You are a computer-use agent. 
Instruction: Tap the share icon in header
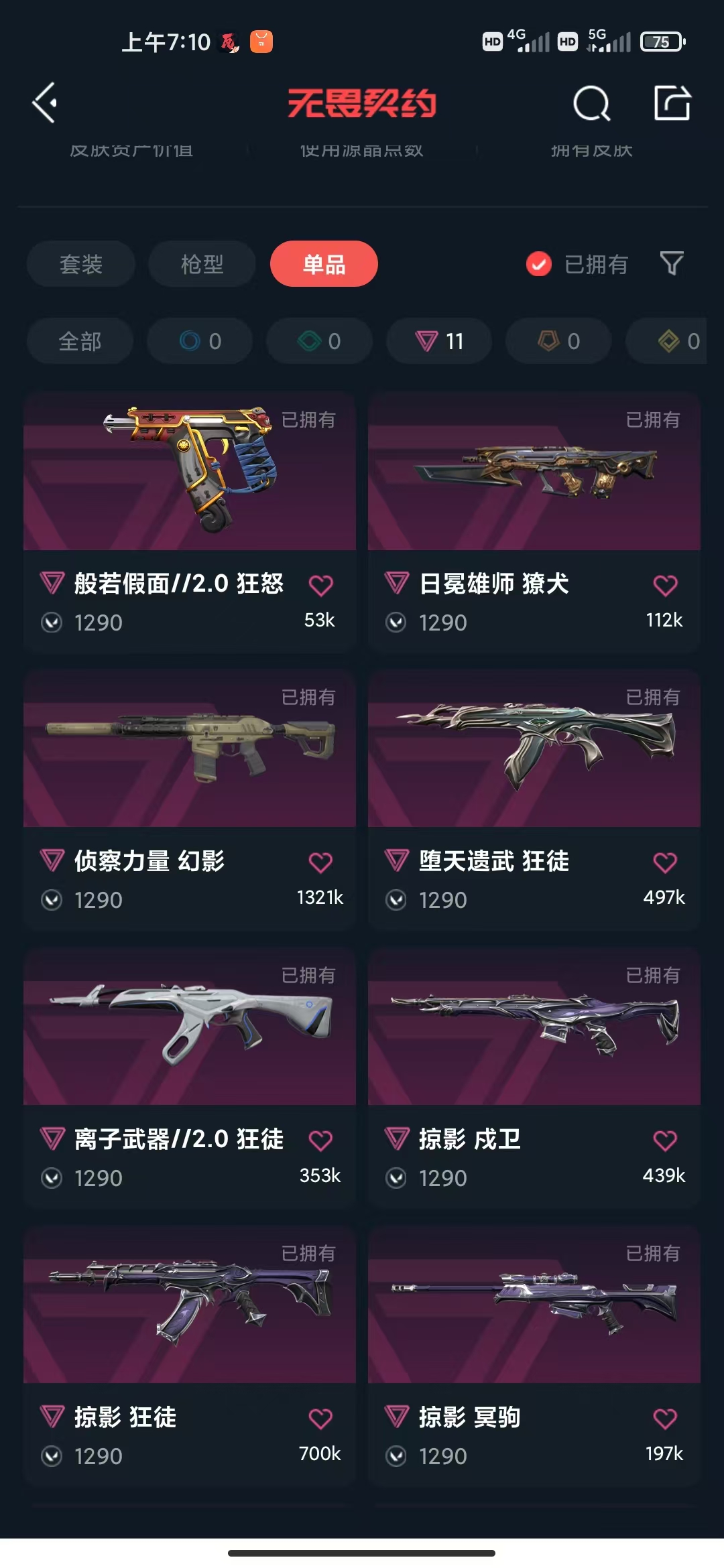[x=672, y=103]
